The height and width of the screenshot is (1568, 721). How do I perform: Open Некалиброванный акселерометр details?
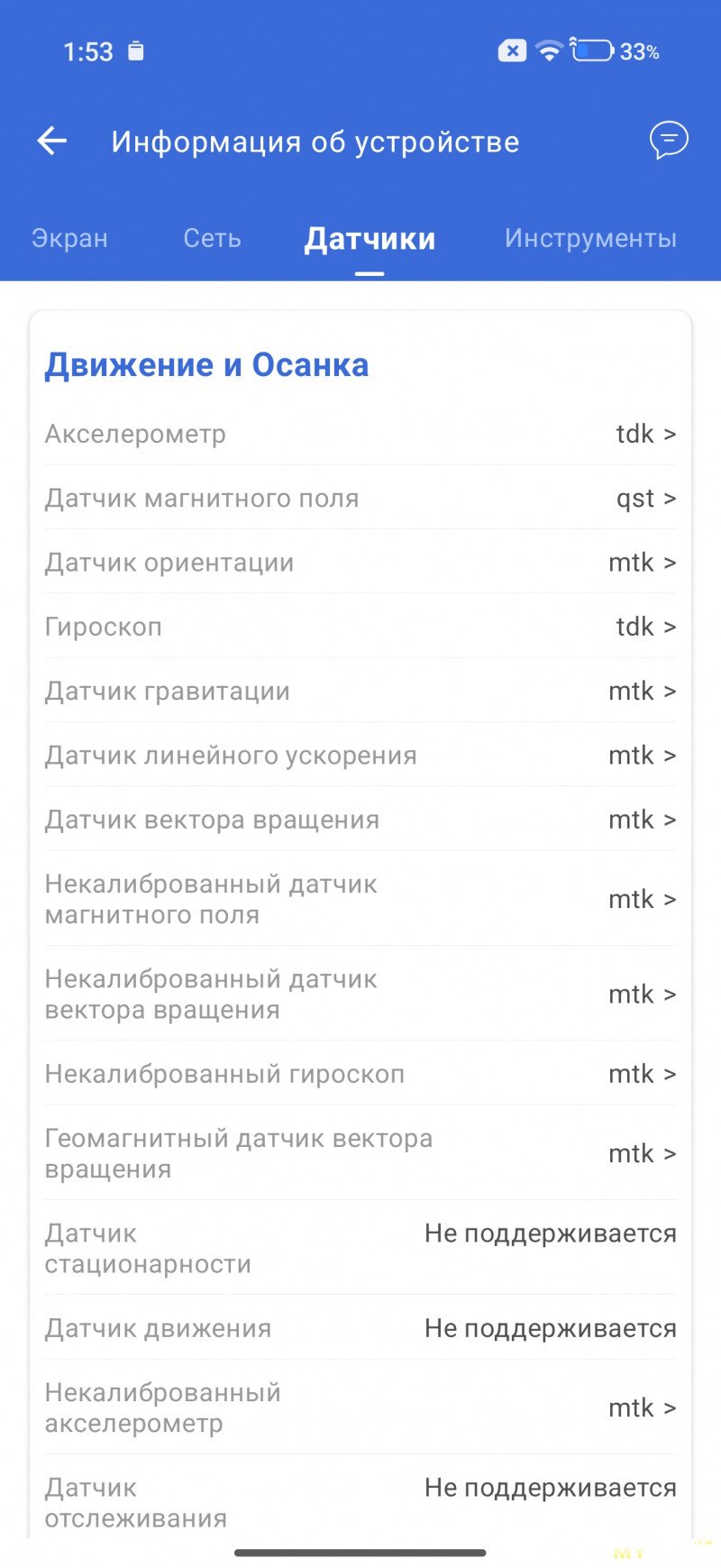coord(360,1408)
